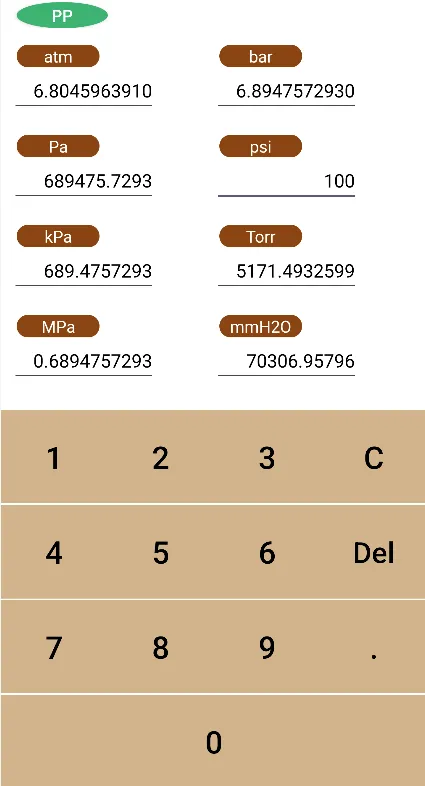Tap the green PP button

[x=62, y=16]
